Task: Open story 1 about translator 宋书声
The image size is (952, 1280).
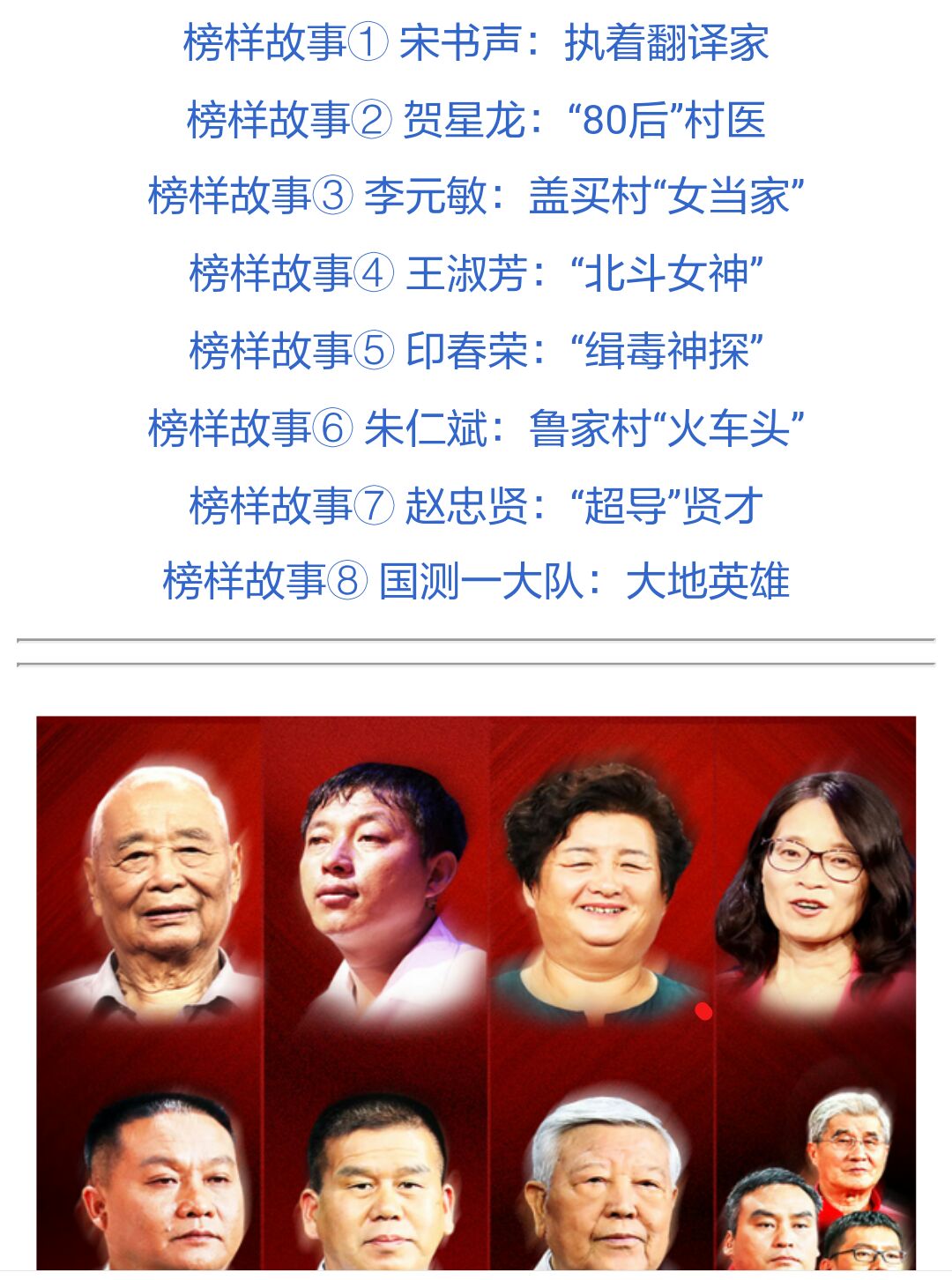Action: click(476, 43)
